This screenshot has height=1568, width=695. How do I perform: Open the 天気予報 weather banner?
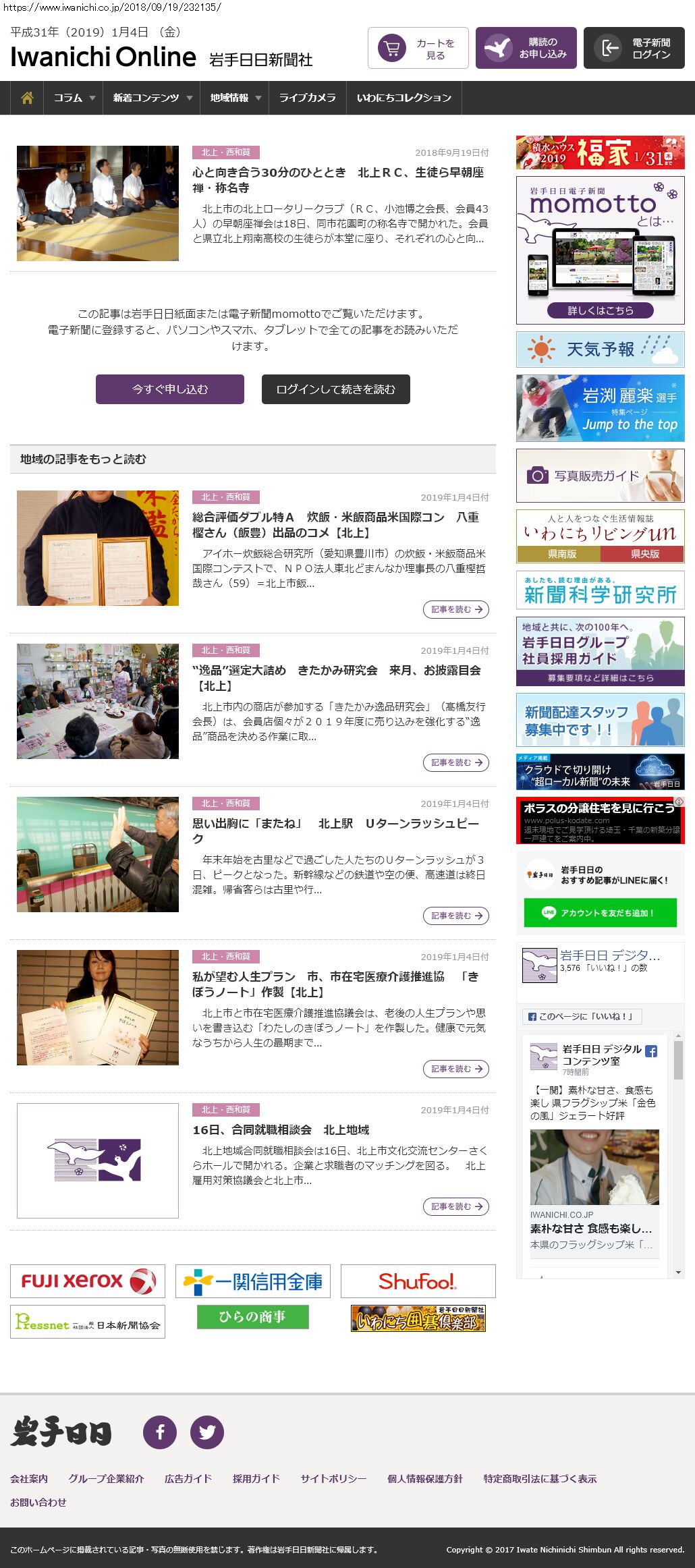tap(601, 349)
